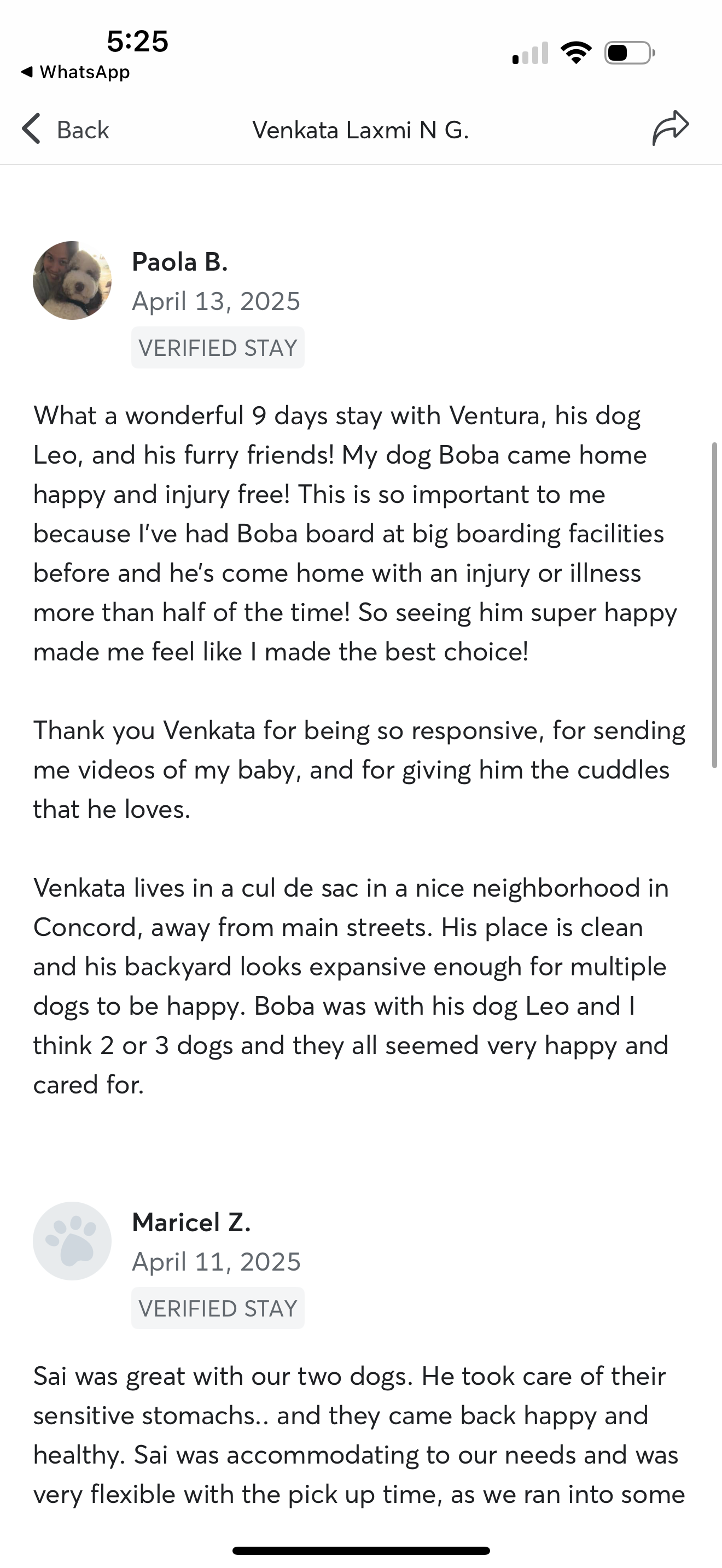Screen dimensions: 722x1568
Task: Open Maricel Z.'s paw avatar
Action: pos(72,1241)
